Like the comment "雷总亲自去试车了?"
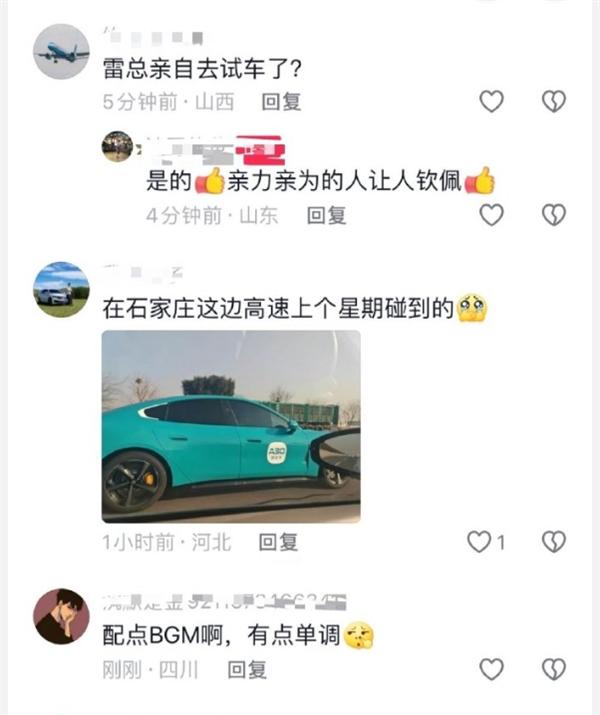Screen dimensions: 600x715 point(491,101)
